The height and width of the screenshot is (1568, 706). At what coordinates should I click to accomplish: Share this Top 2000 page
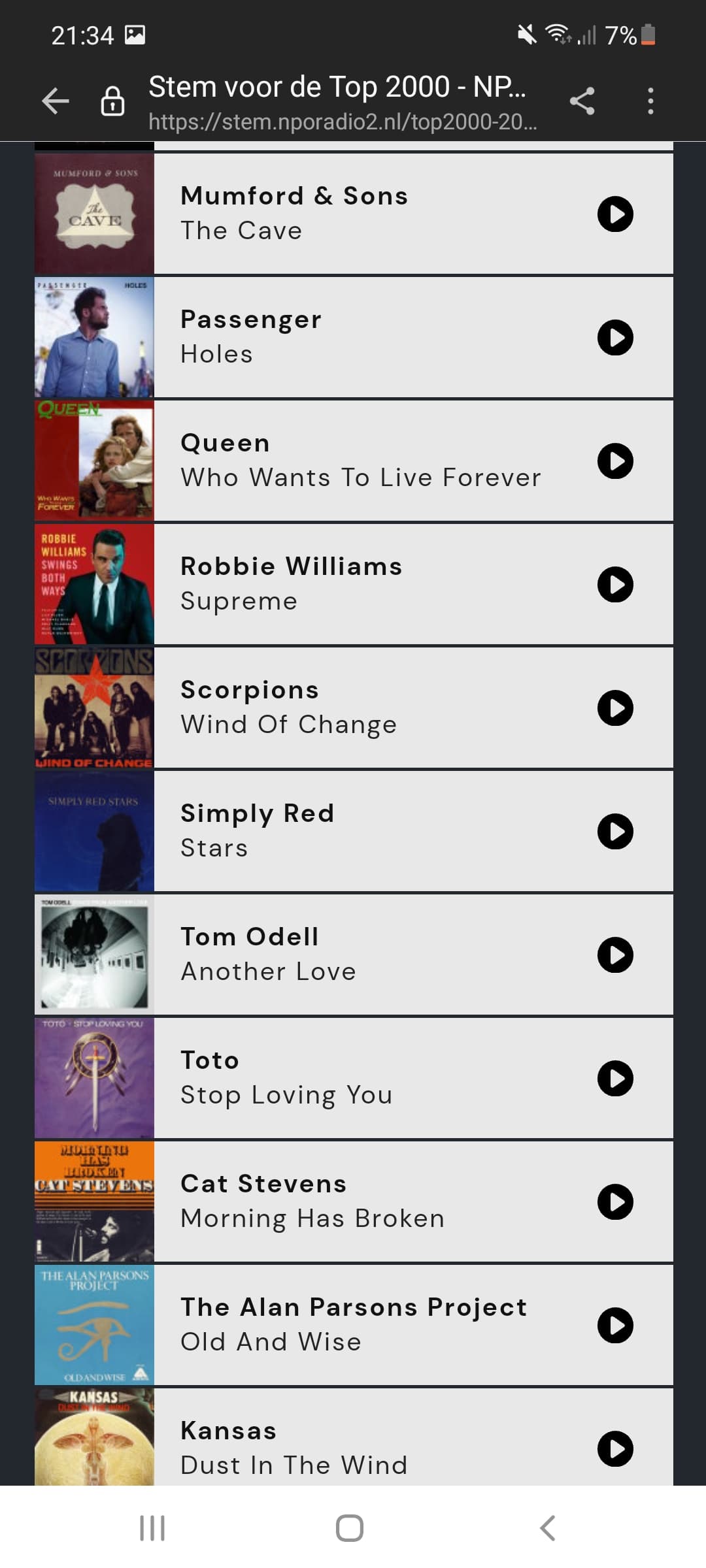(x=582, y=101)
